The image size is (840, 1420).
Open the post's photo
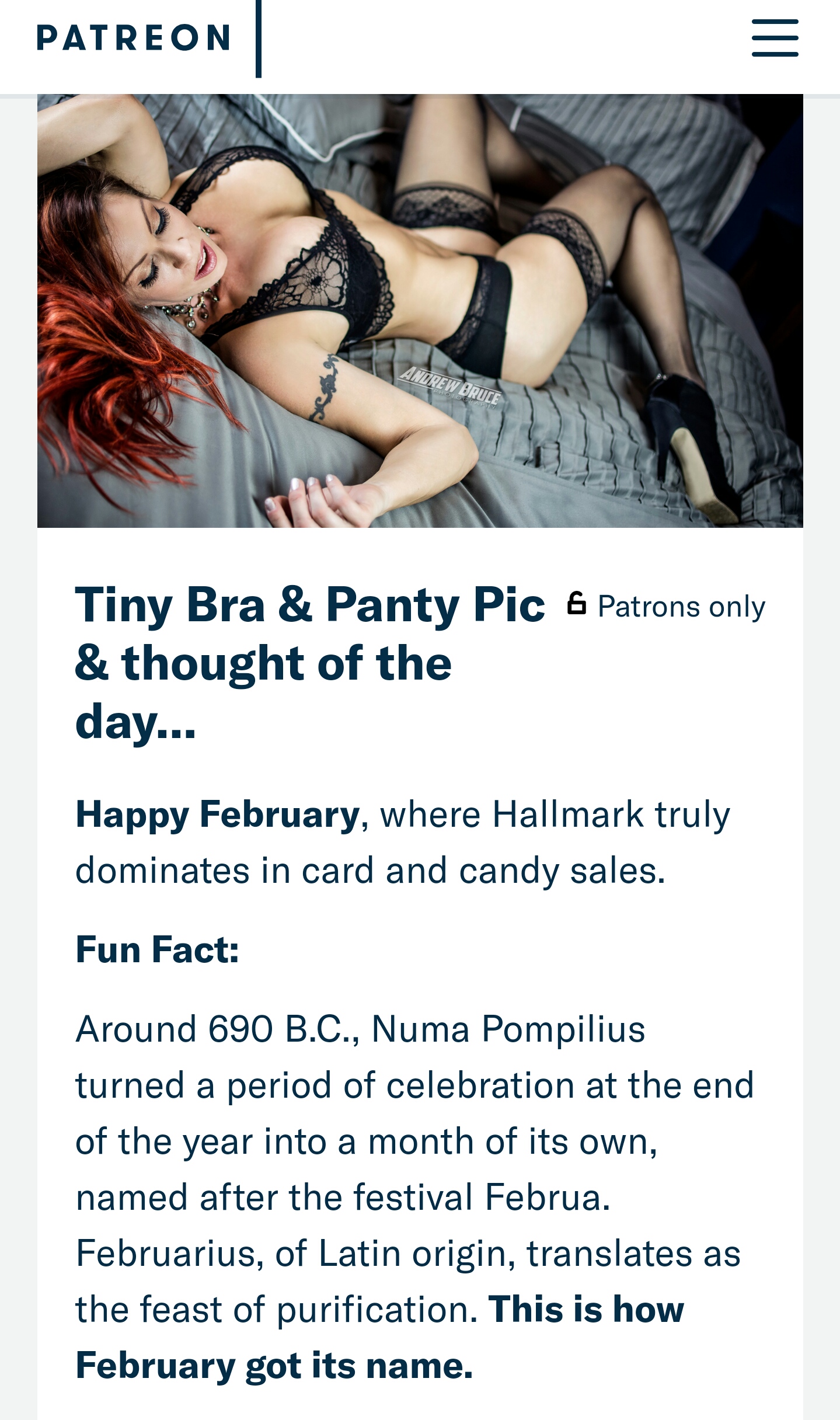click(x=420, y=311)
